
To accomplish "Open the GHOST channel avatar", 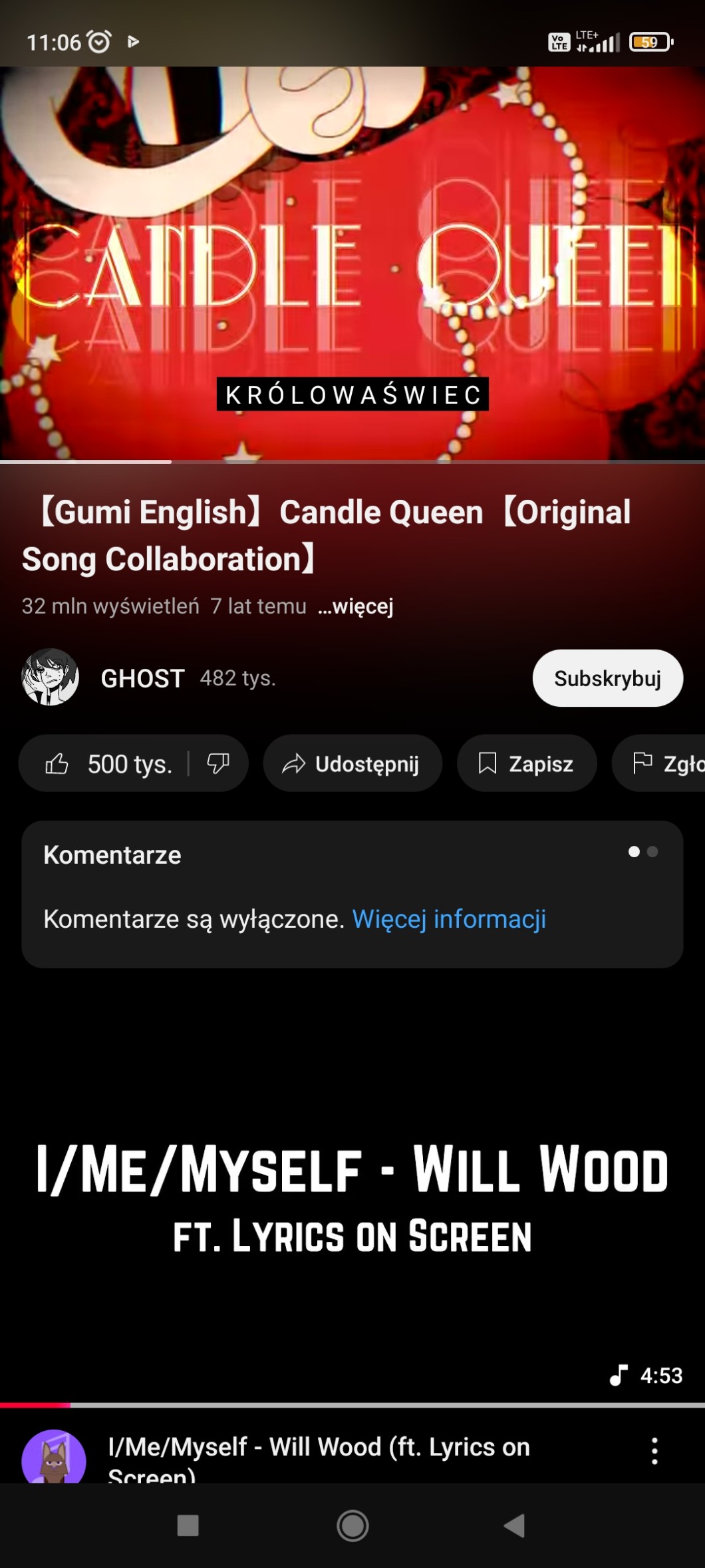I will point(51,678).
